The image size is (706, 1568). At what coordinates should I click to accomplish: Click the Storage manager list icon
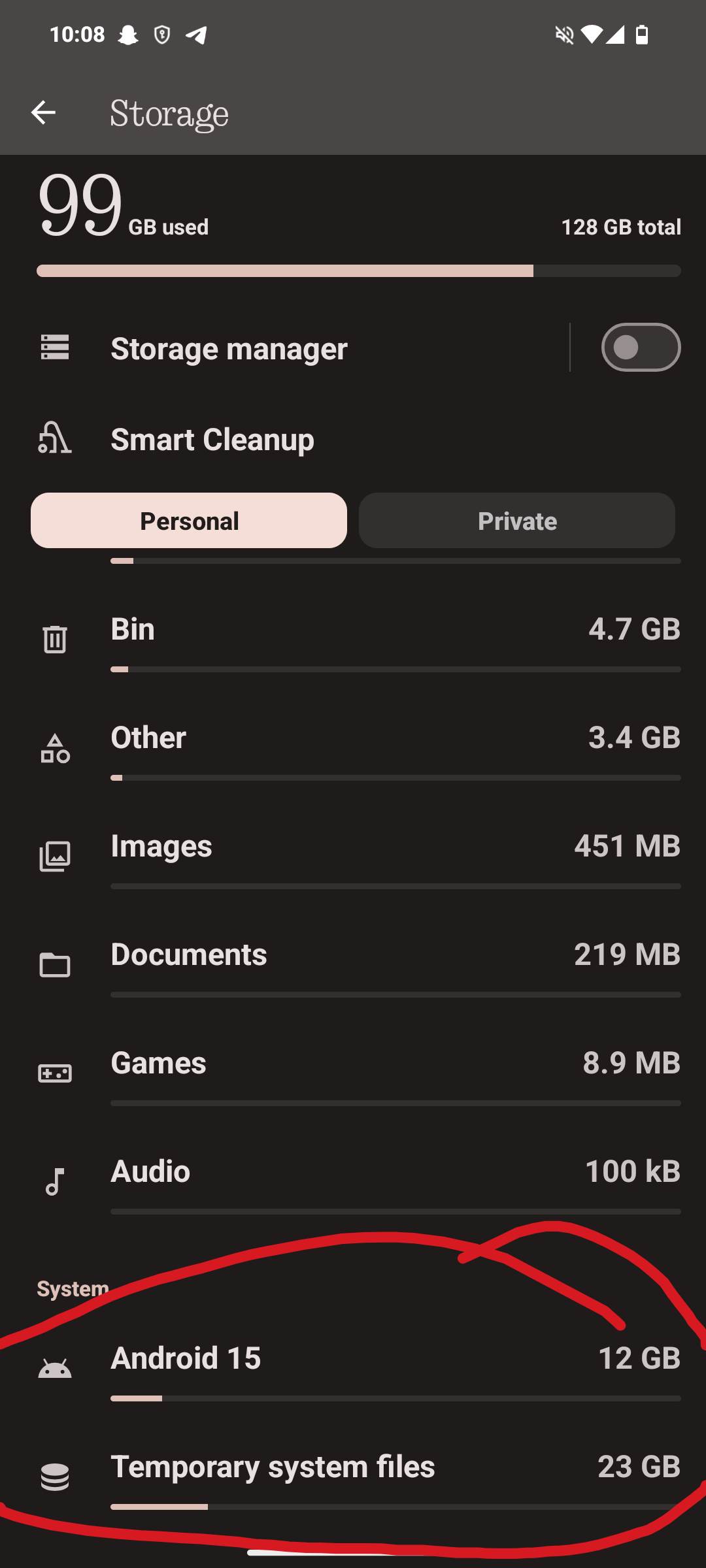click(56, 348)
